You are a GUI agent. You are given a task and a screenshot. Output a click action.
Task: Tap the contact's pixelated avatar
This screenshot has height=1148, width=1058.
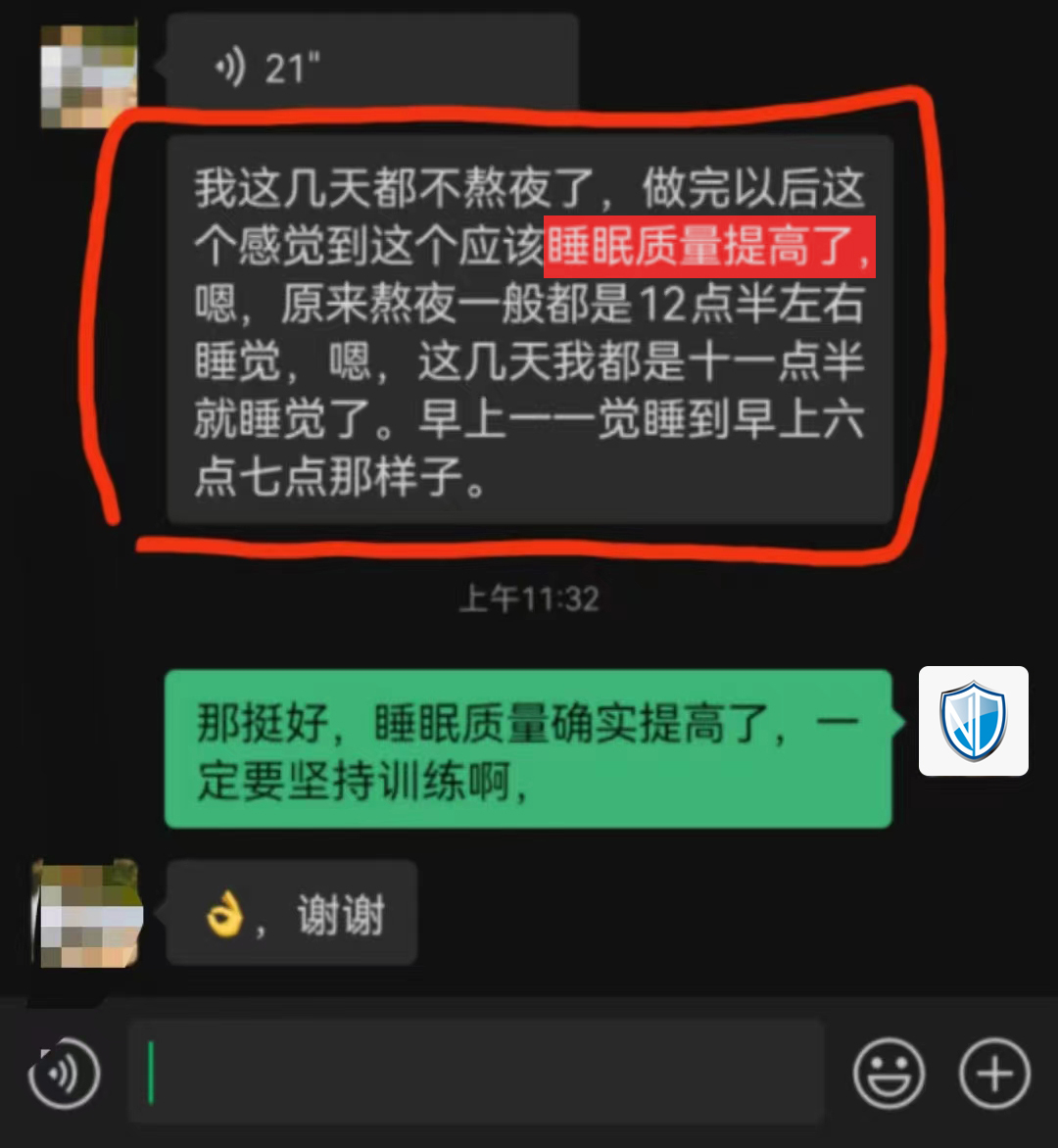86,69
